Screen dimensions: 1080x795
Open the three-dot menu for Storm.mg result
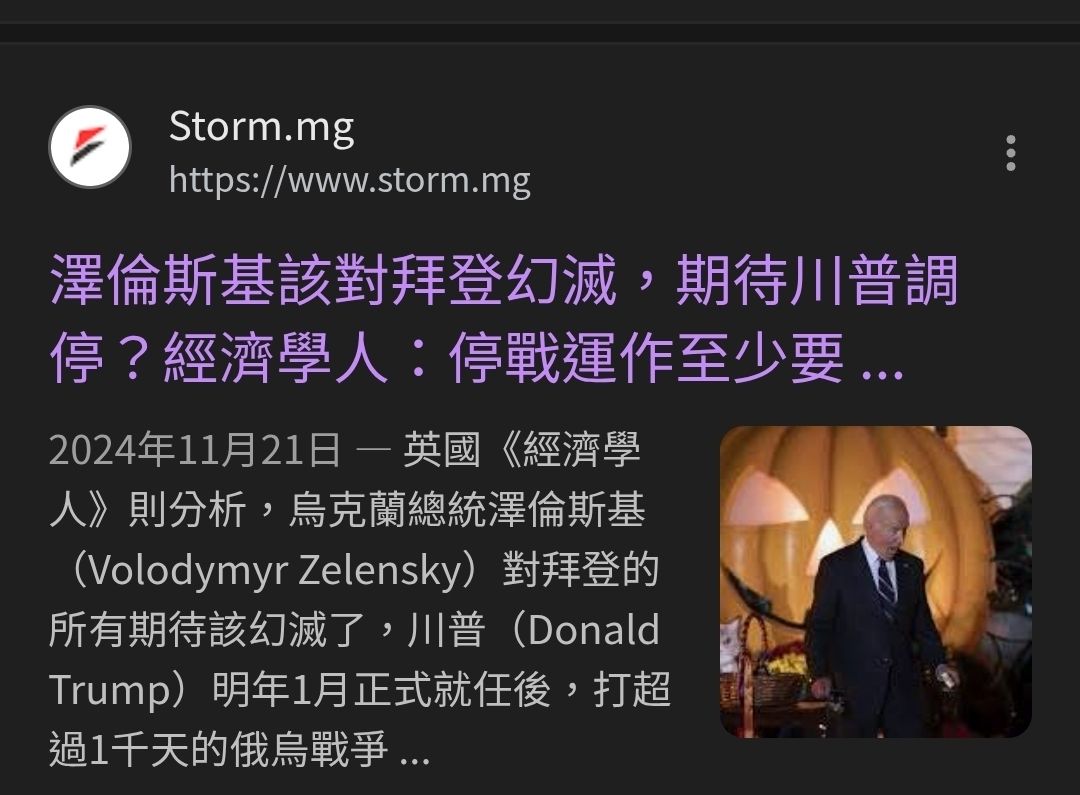click(x=1010, y=153)
